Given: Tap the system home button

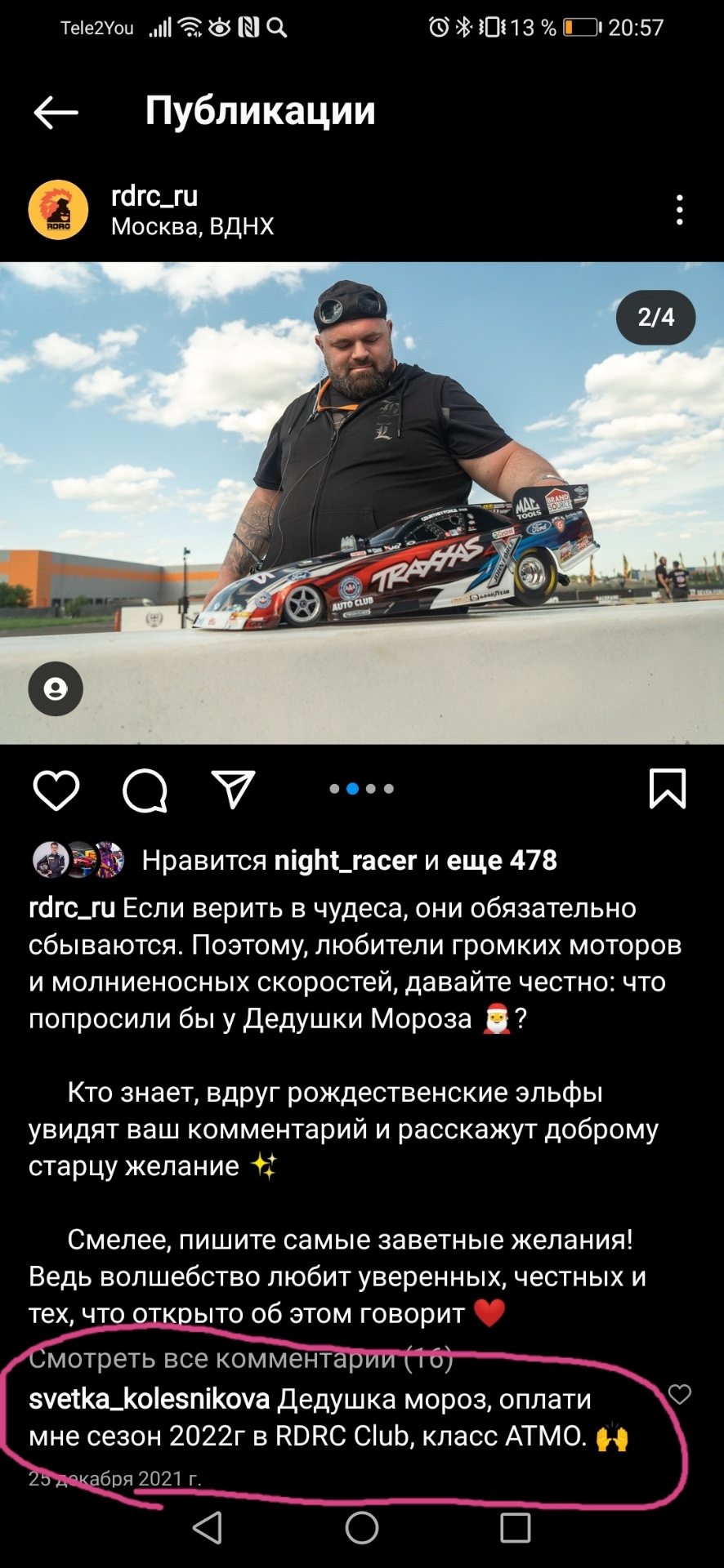Looking at the screenshot, I should [x=361, y=1527].
